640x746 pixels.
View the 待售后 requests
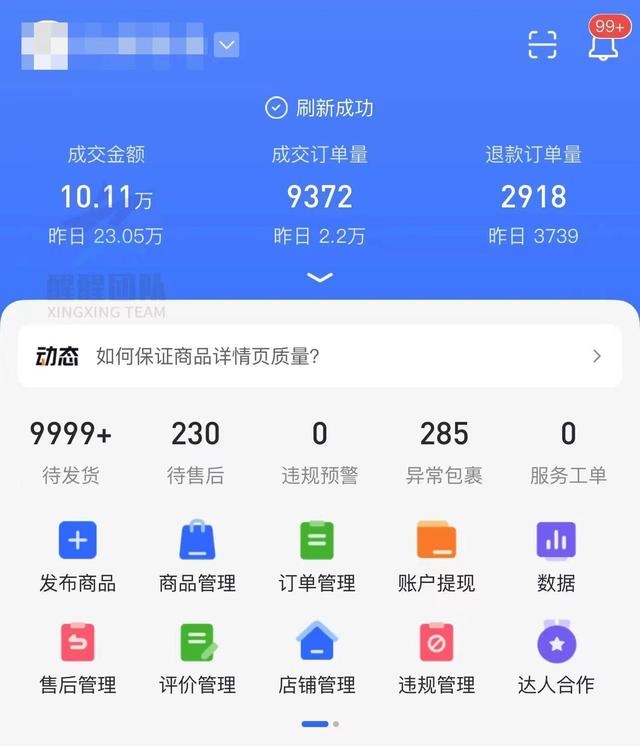[x=195, y=452]
